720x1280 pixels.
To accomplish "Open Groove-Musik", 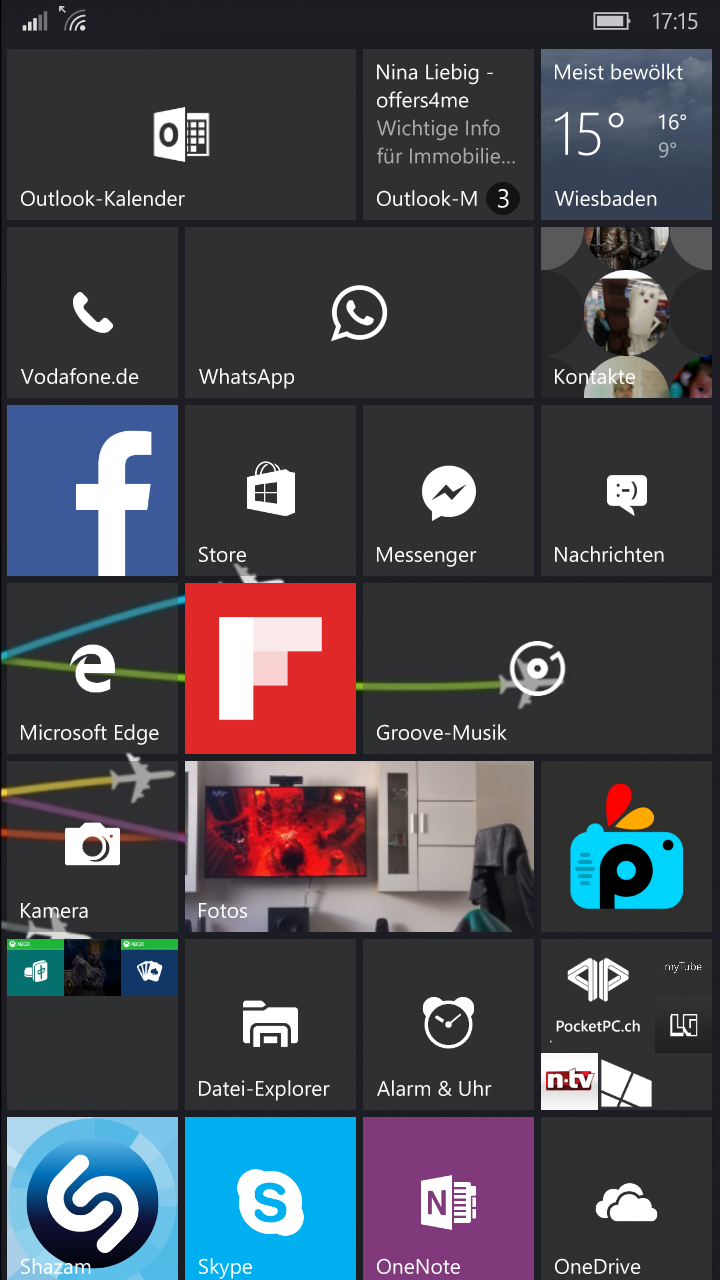I will [x=537, y=668].
